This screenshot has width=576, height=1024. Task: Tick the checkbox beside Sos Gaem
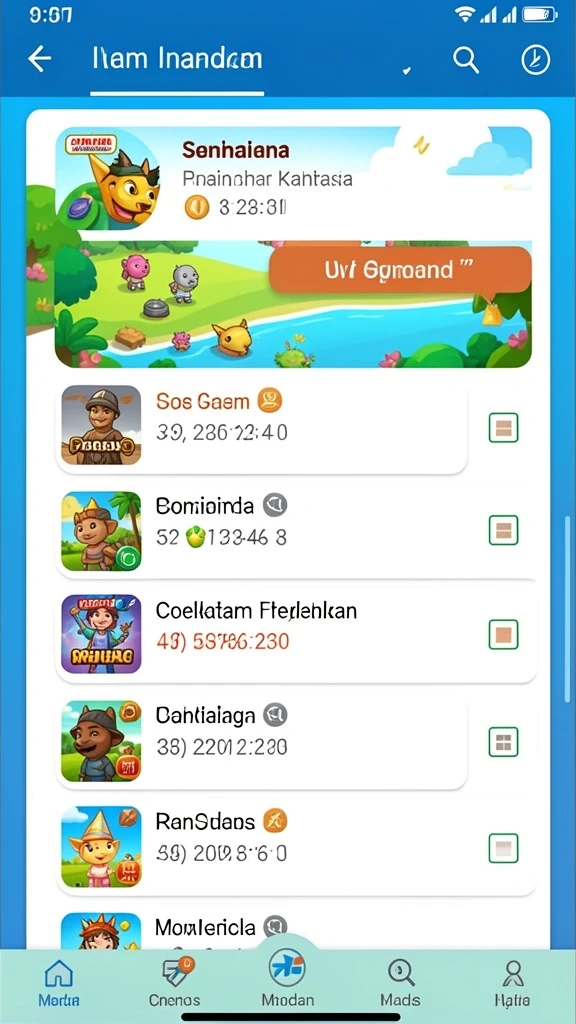pyautogui.click(x=503, y=428)
